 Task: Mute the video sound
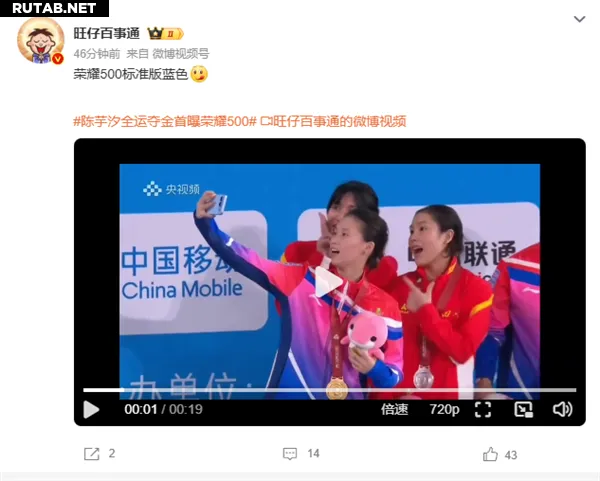click(562, 409)
